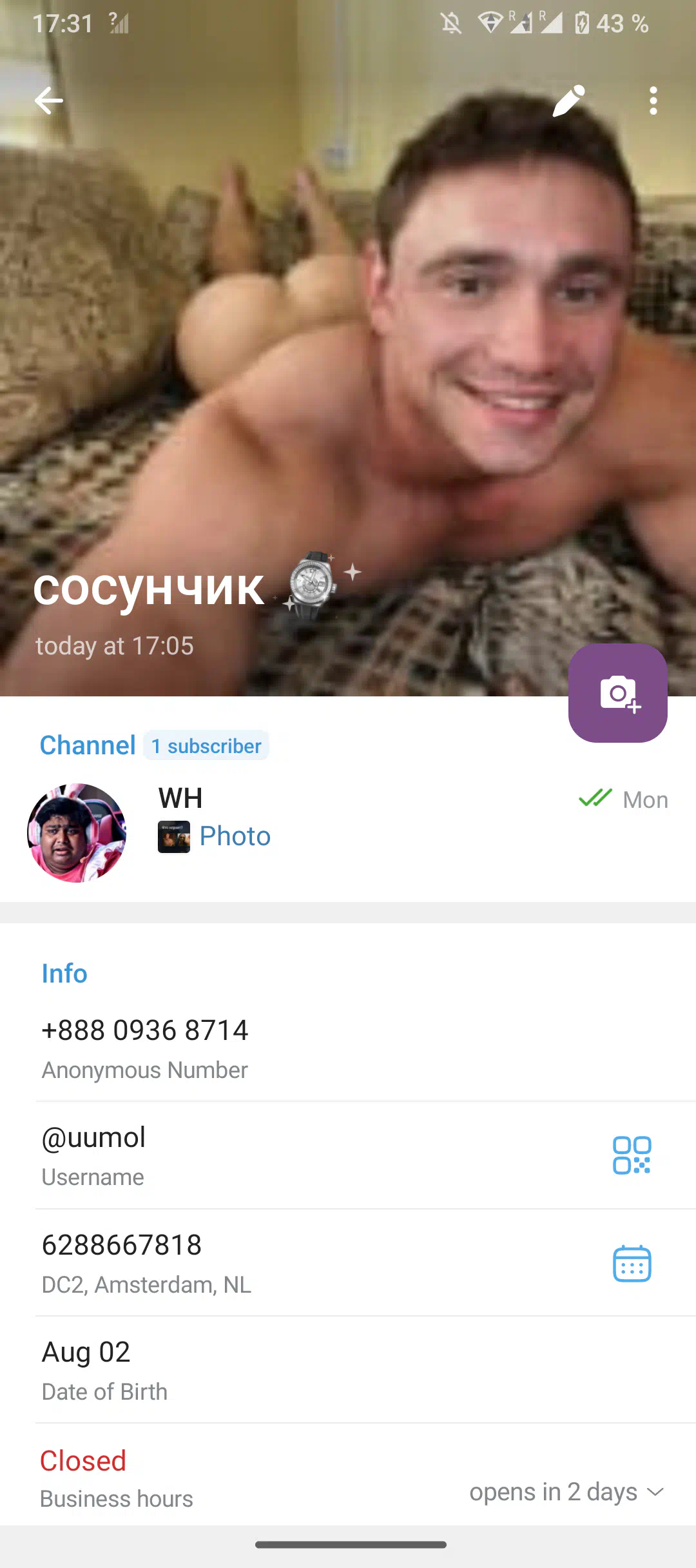
Task: Tap the calendar icon beside the ID
Action: pyautogui.click(x=632, y=1264)
